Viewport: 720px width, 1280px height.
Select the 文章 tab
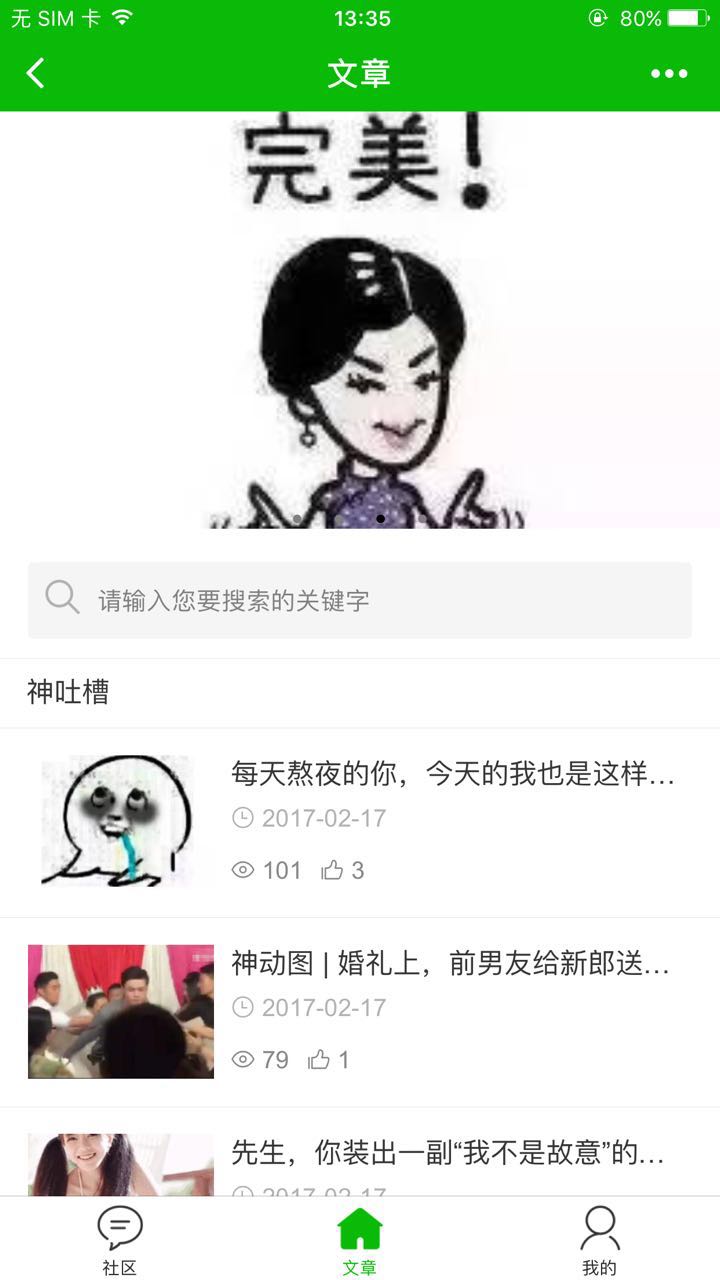[360, 1240]
